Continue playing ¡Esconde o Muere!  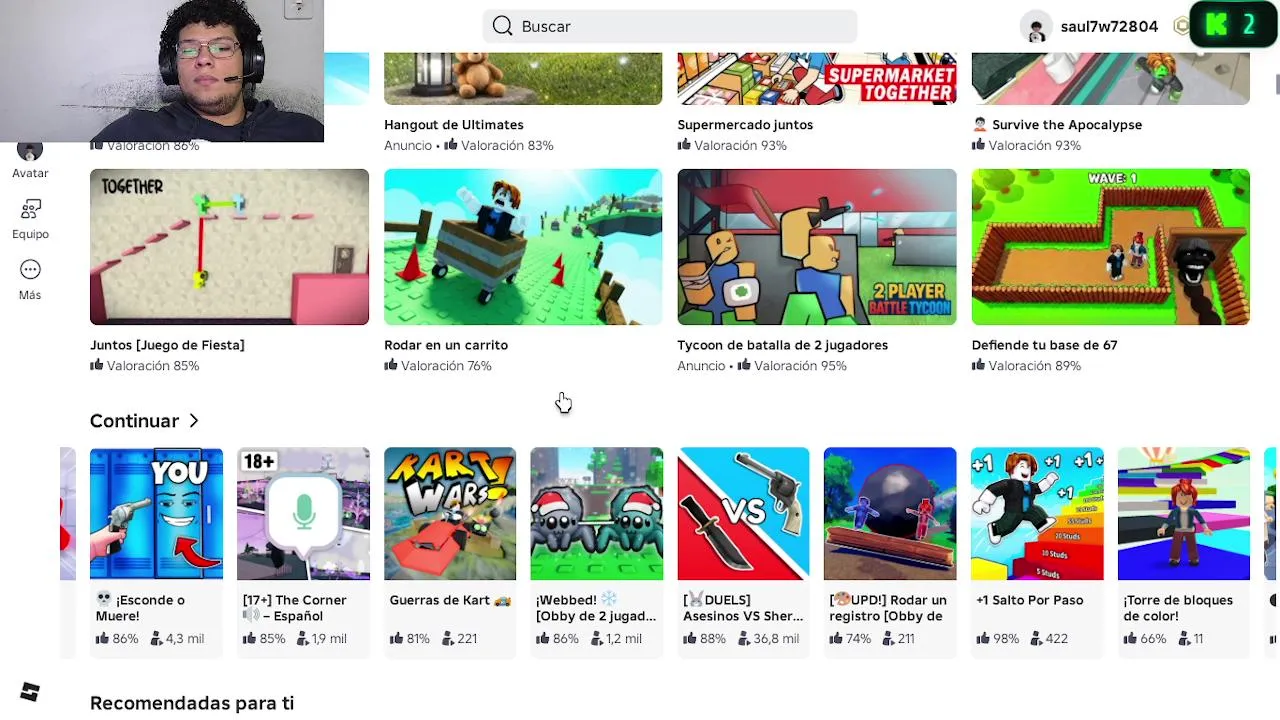pos(156,513)
